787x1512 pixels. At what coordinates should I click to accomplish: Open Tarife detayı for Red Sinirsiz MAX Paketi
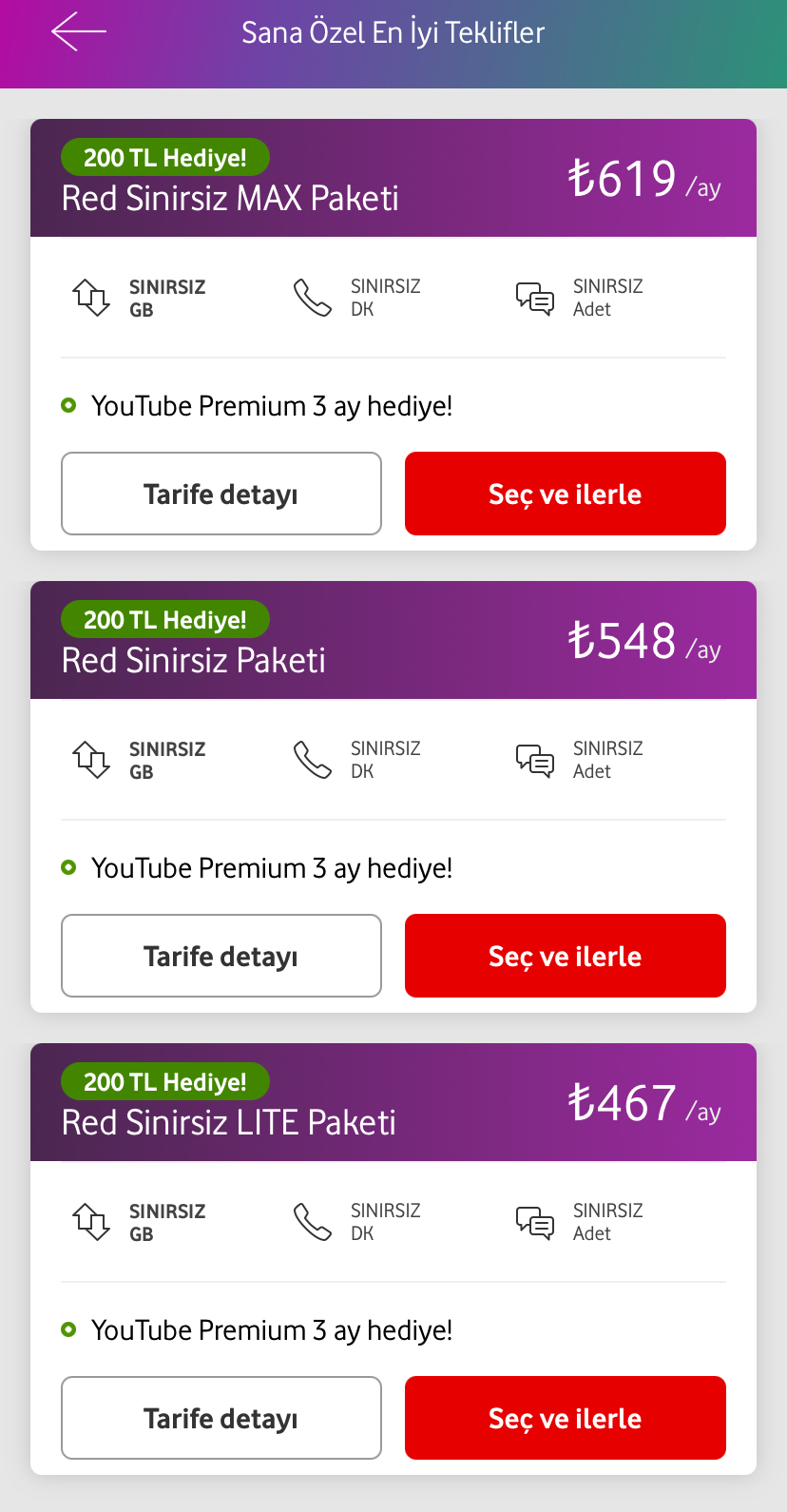(221, 494)
